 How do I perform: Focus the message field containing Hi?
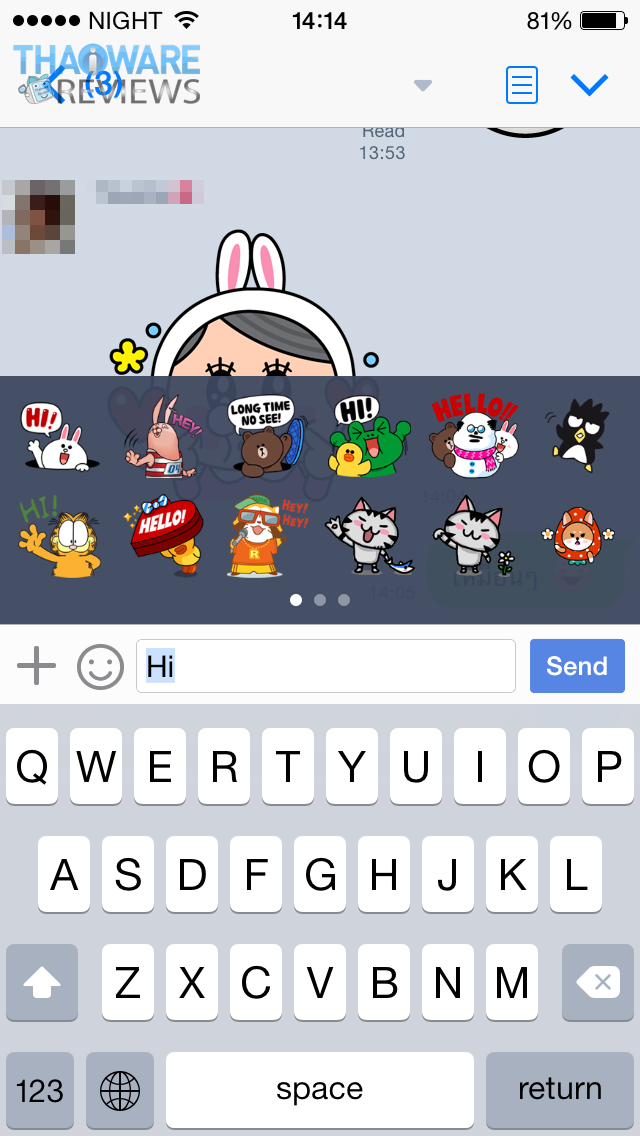coord(326,666)
